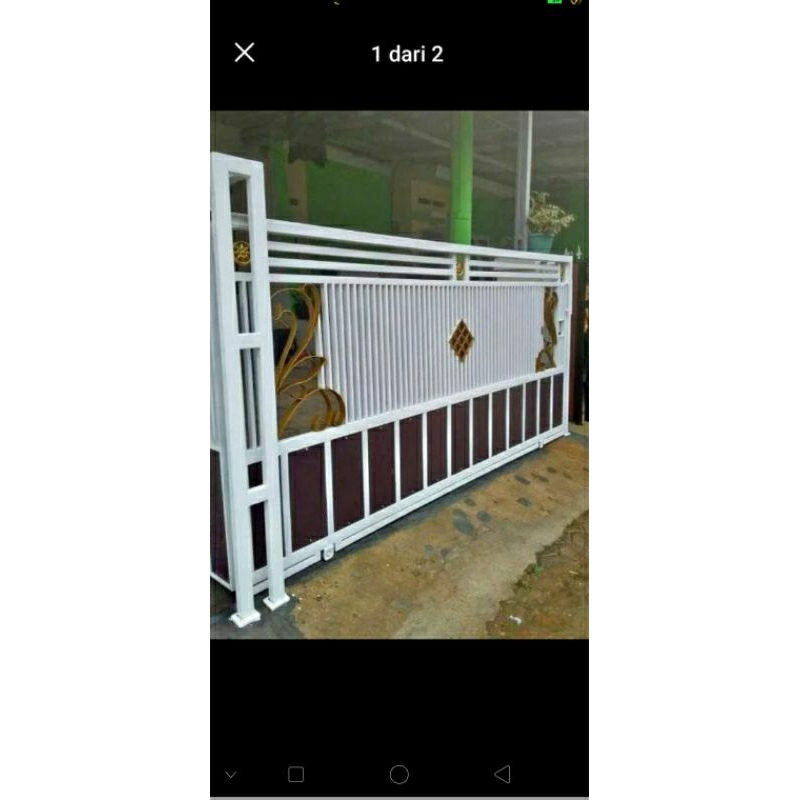The height and width of the screenshot is (800, 800).
Task: Close the image viewer
Action: [x=244, y=53]
